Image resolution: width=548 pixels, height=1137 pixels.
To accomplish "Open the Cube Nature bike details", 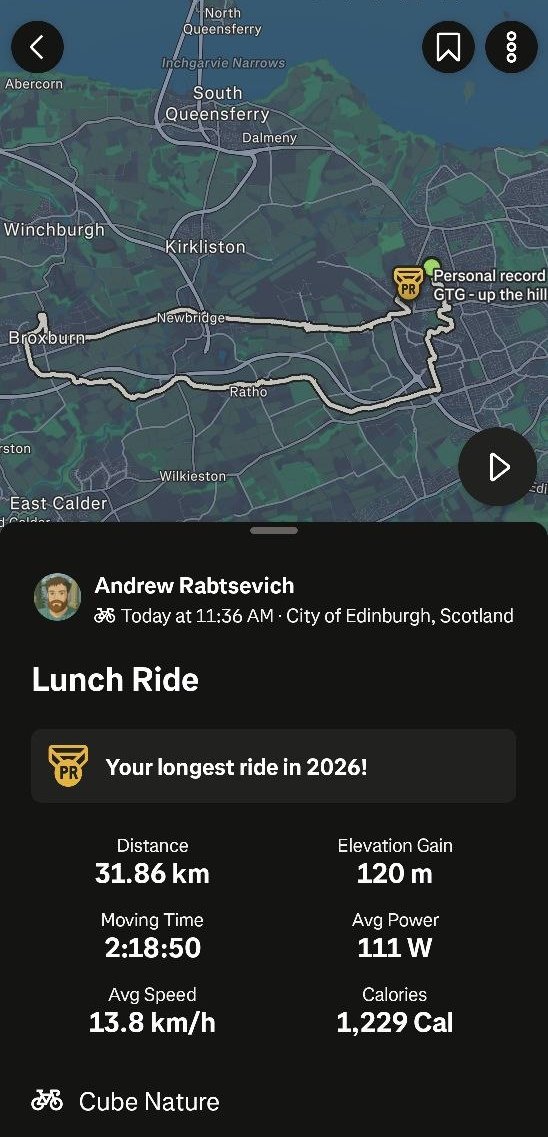I will click(125, 1101).
